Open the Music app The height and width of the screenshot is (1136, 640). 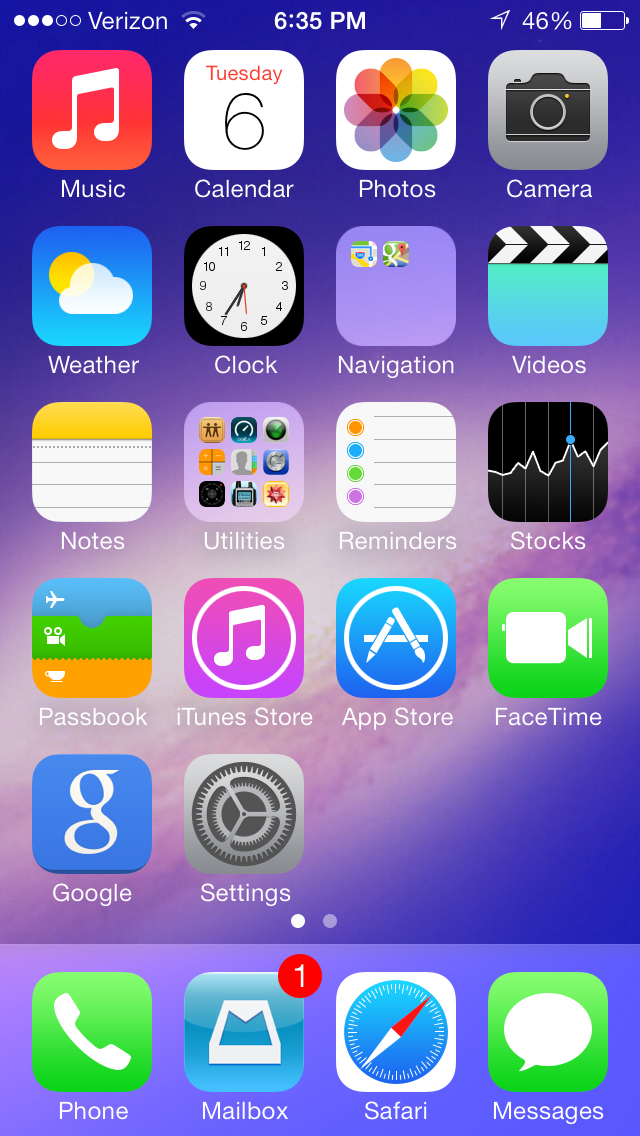[x=92, y=110]
